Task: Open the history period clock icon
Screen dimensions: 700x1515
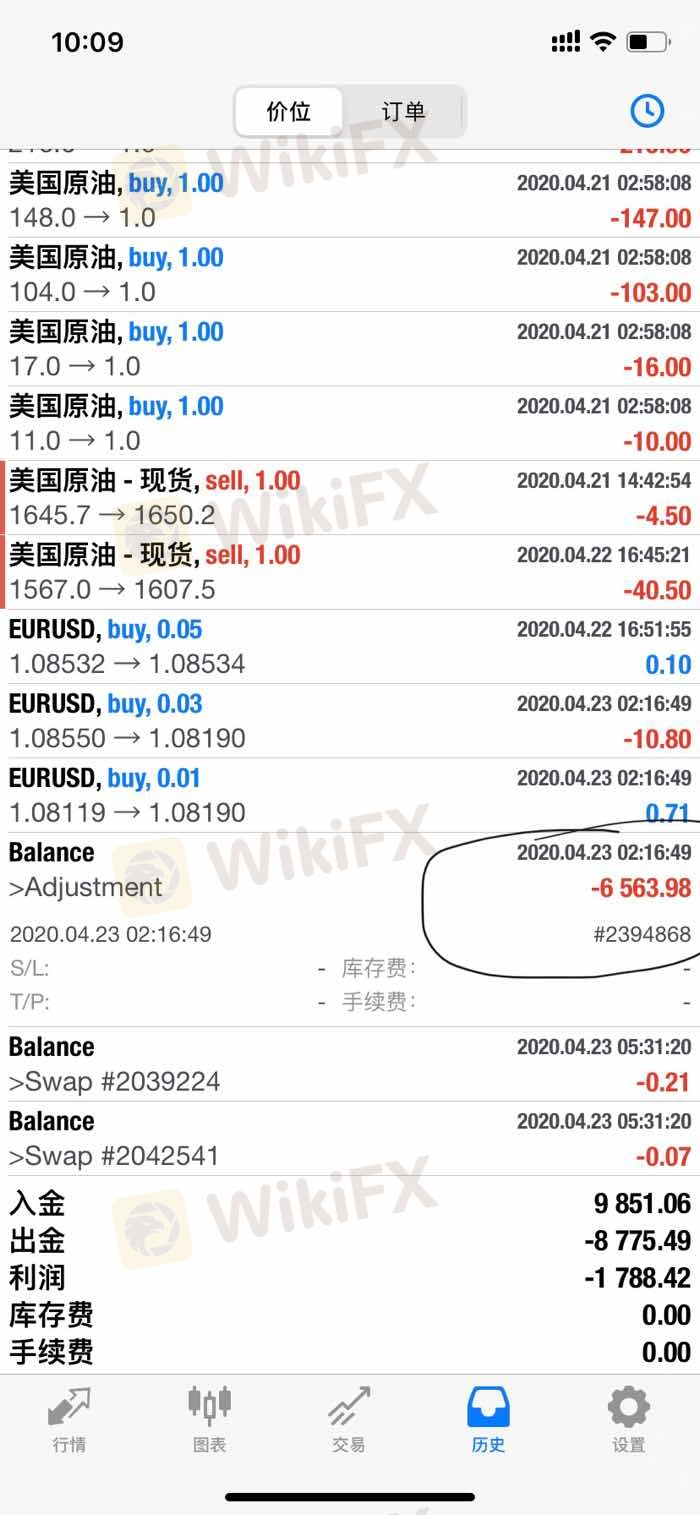Action: click(x=647, y=111)
